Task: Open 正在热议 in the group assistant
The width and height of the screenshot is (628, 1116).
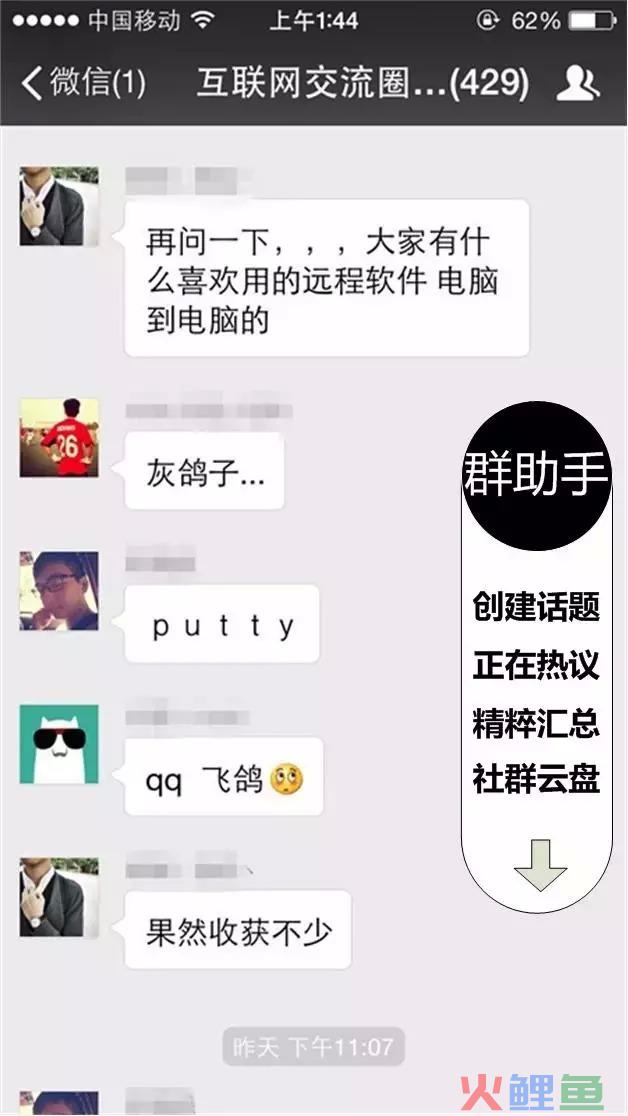Action: [x=536, y=666]
